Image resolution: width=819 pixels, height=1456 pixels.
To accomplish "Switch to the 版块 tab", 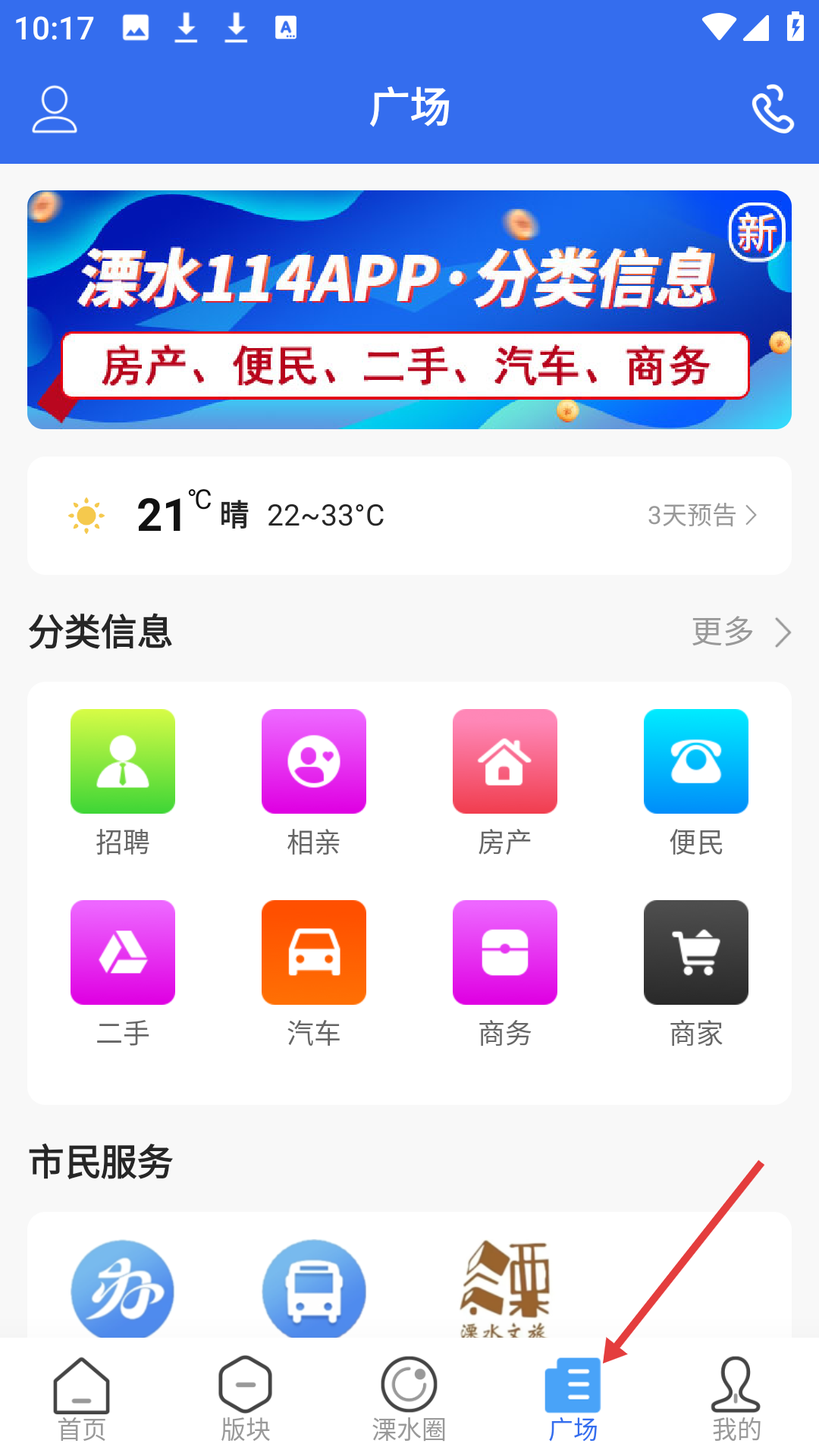I will (x=246, y=1398).
